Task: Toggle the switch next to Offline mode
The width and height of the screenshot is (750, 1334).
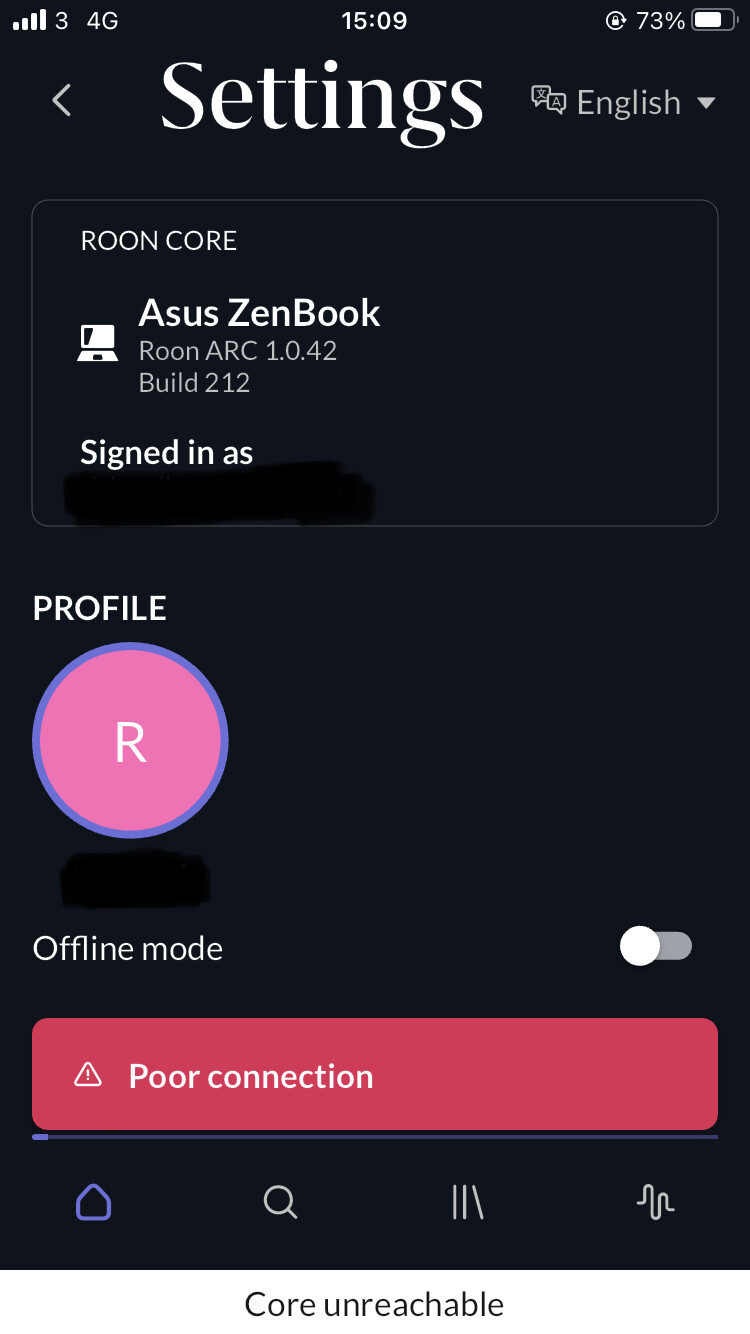Action: coord(656,946)
